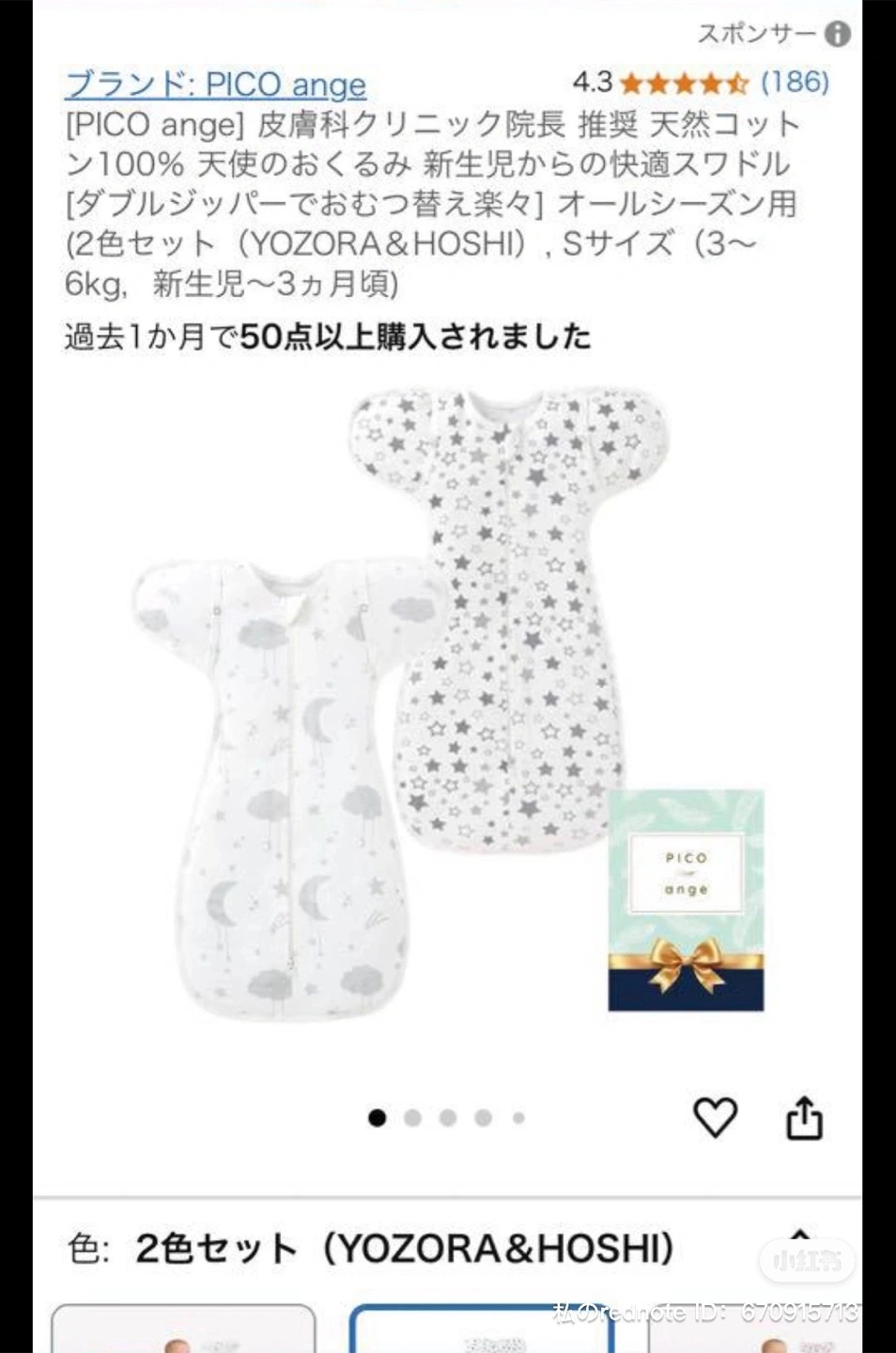Select the first color option swatch

(x=183, y=1331)
